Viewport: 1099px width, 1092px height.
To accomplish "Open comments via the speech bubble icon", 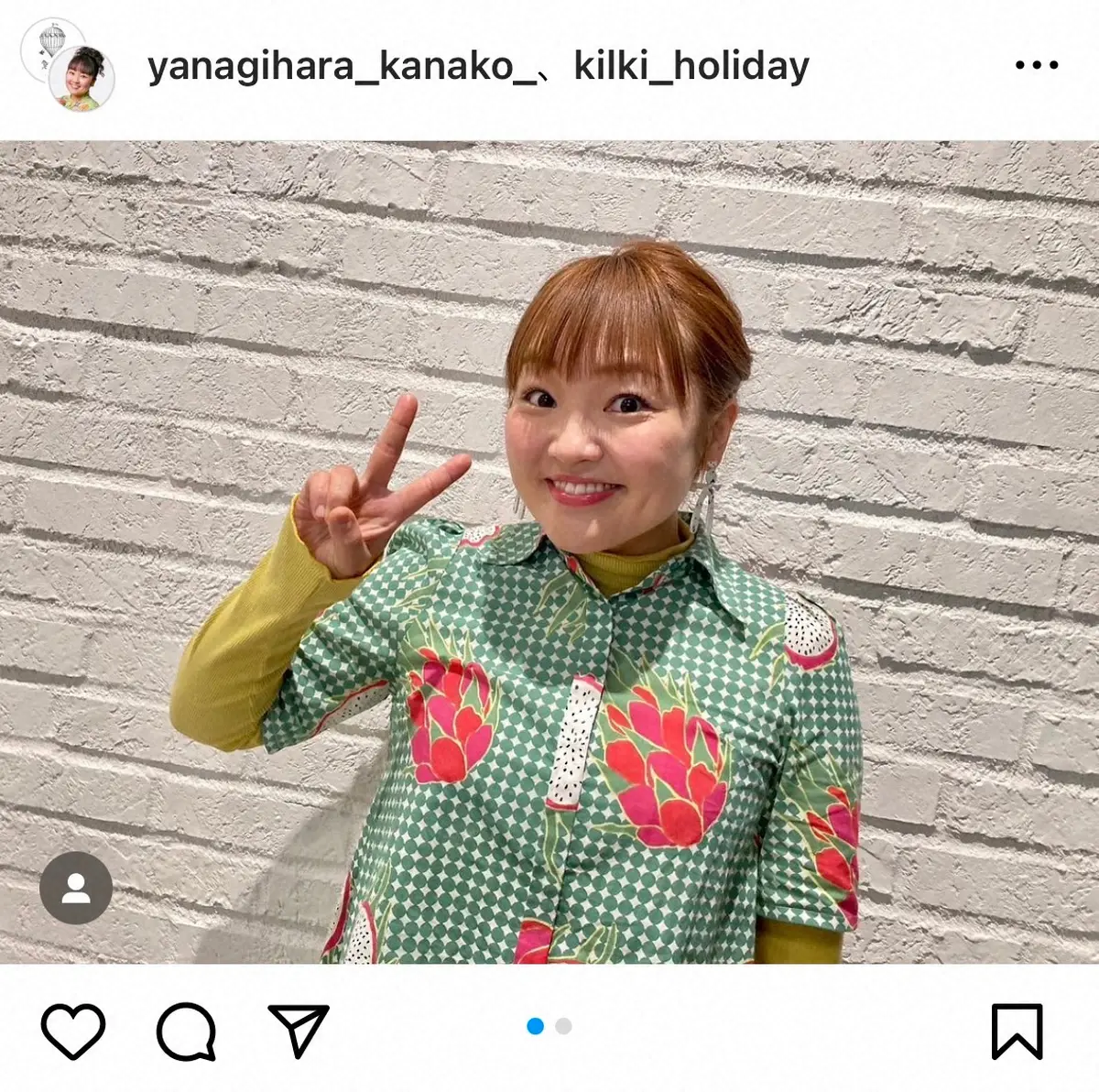I will click(x=187, y=1031).
